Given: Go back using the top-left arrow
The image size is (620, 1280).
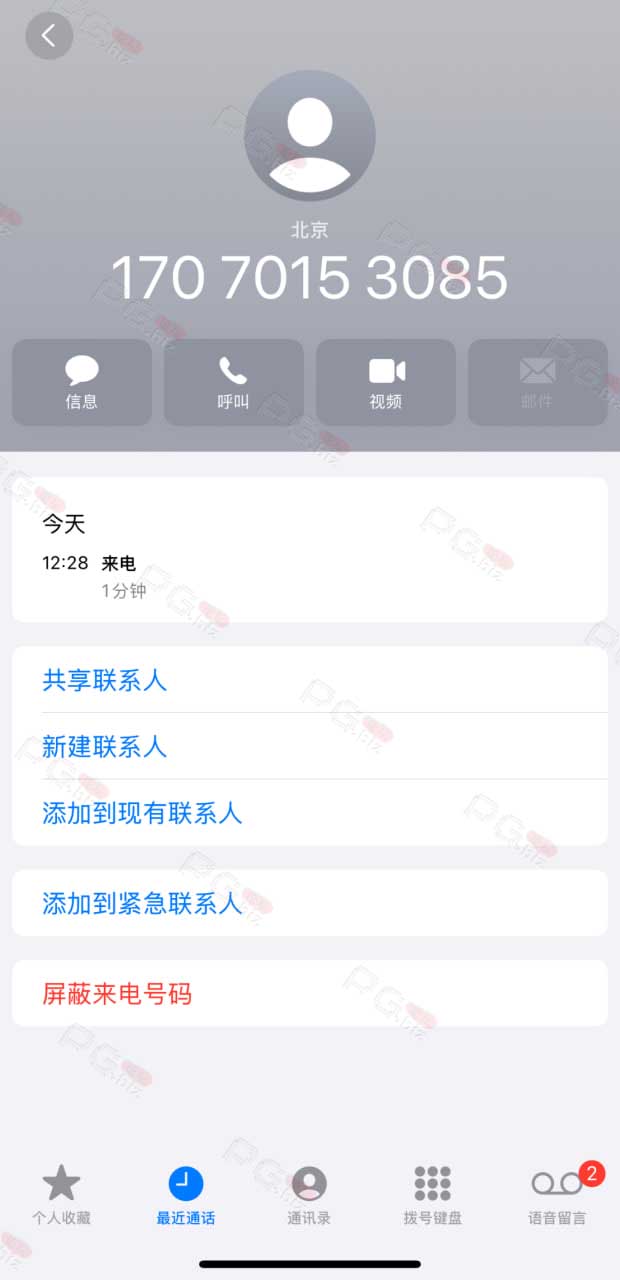Looking at the screenshot, I should 49,36.
